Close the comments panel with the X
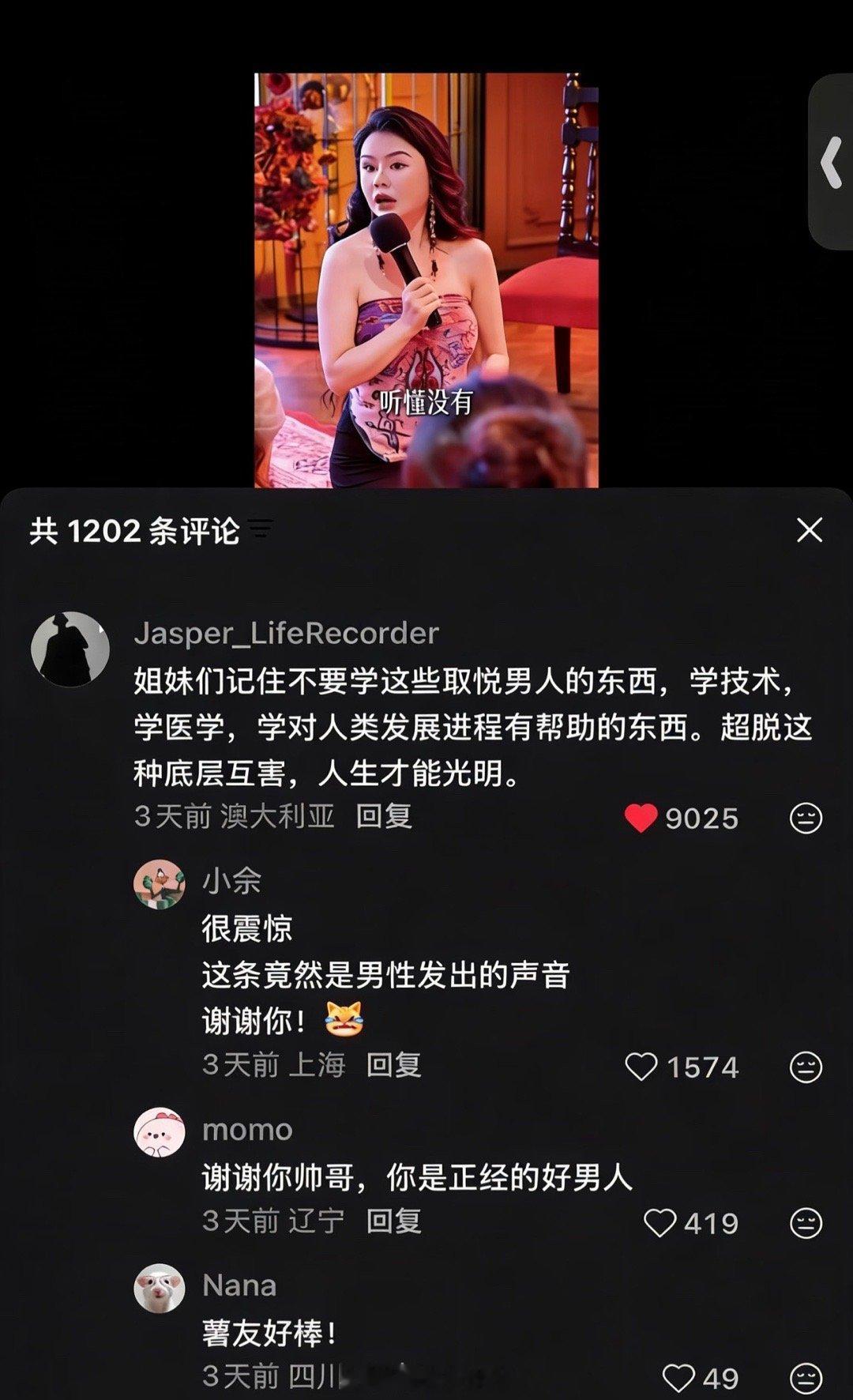 pos(810,532)
